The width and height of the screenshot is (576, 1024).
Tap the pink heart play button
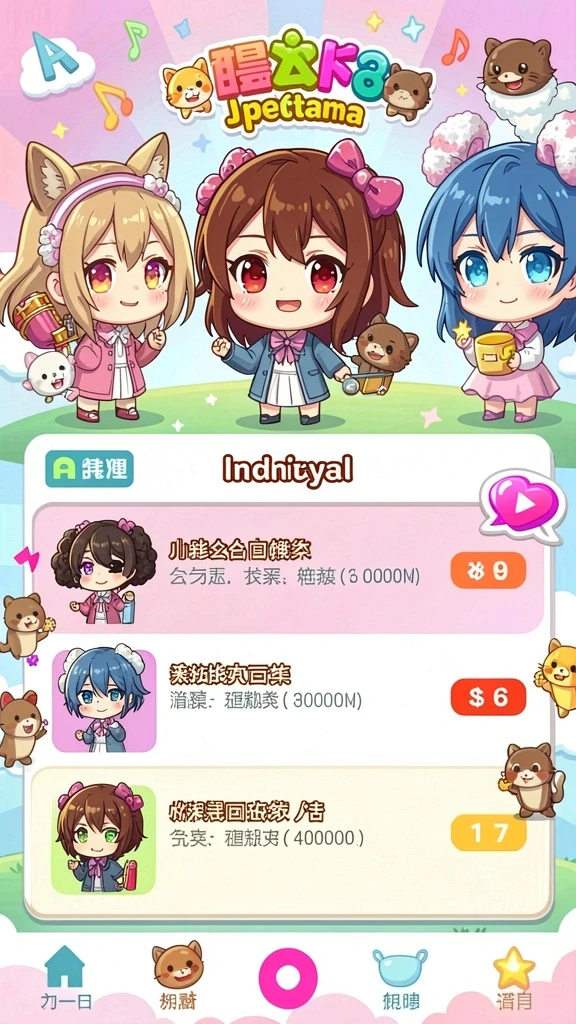click(523, 503)
